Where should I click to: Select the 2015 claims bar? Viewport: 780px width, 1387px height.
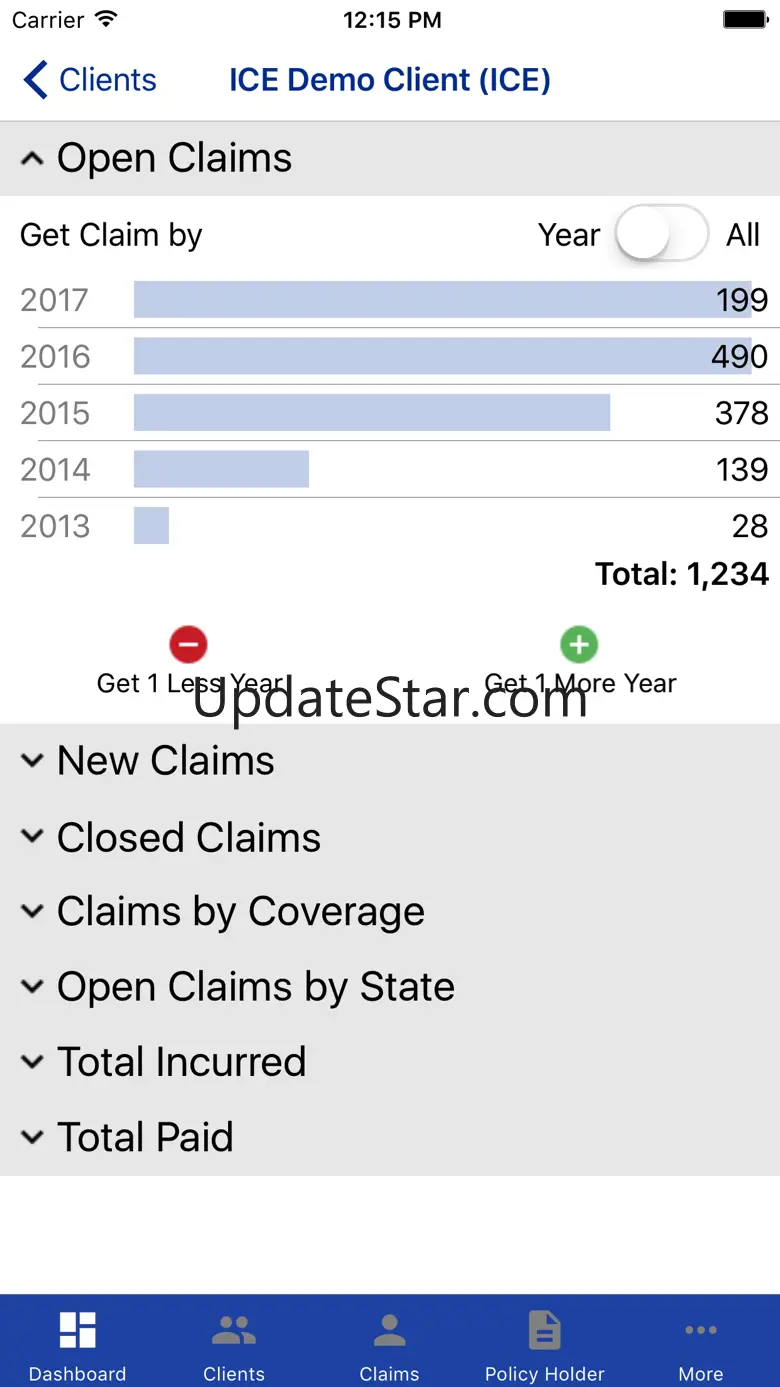tap(372, 413)
